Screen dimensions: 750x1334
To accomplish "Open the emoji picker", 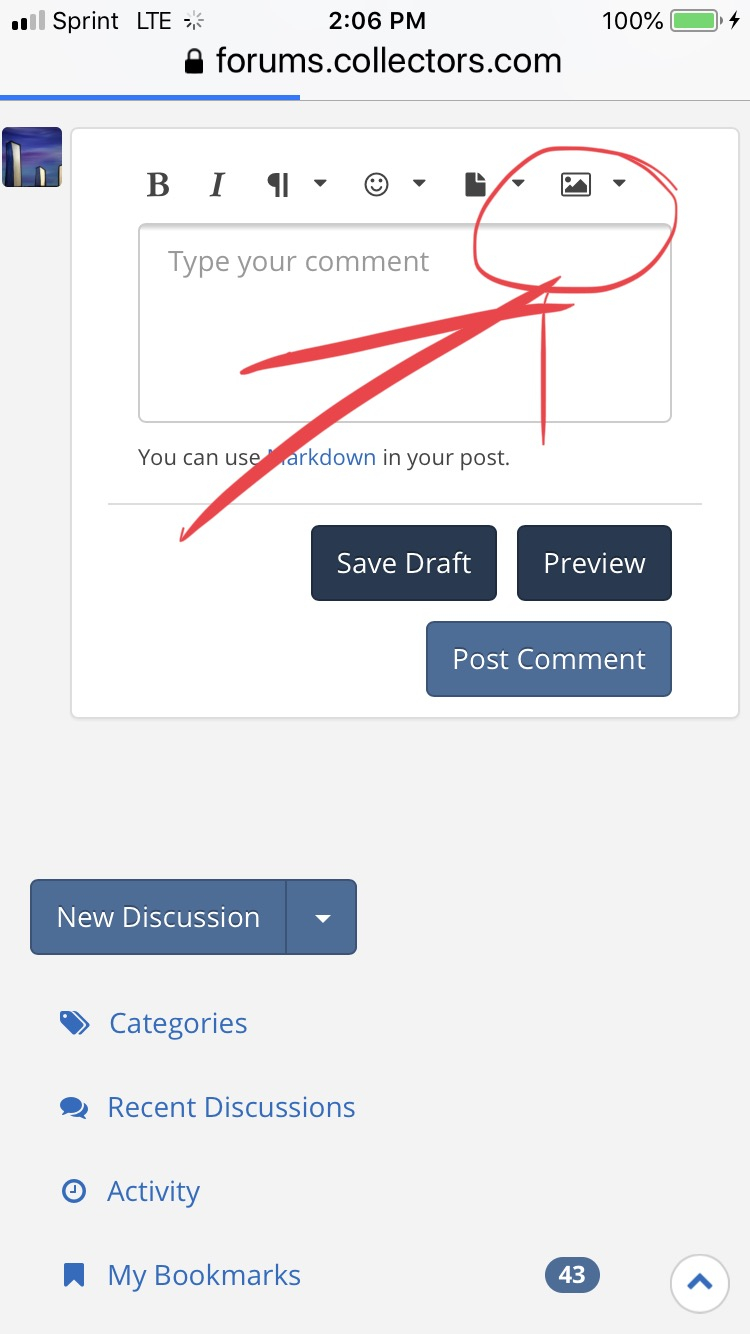I will 393,184.
